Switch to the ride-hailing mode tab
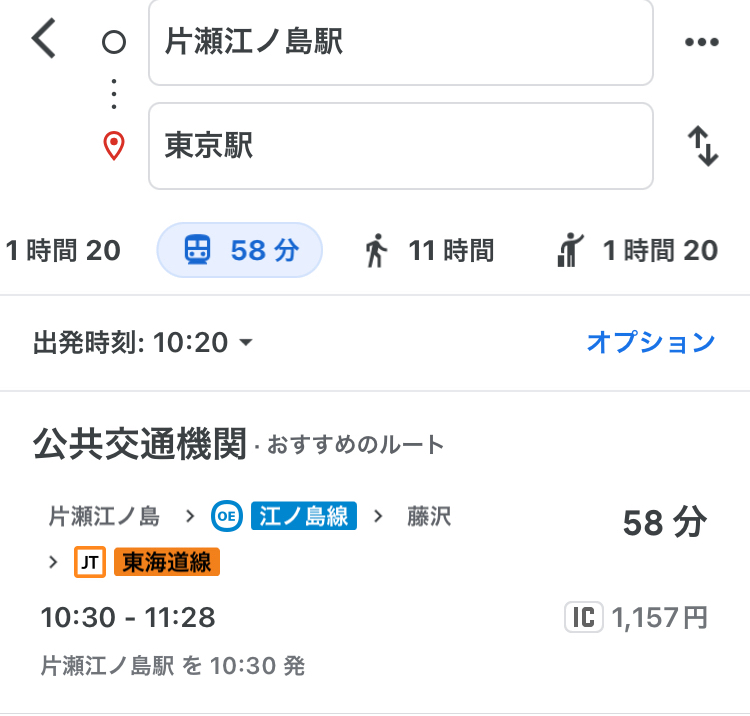Viewport: 750px width, 716px height. click(637, 250)
